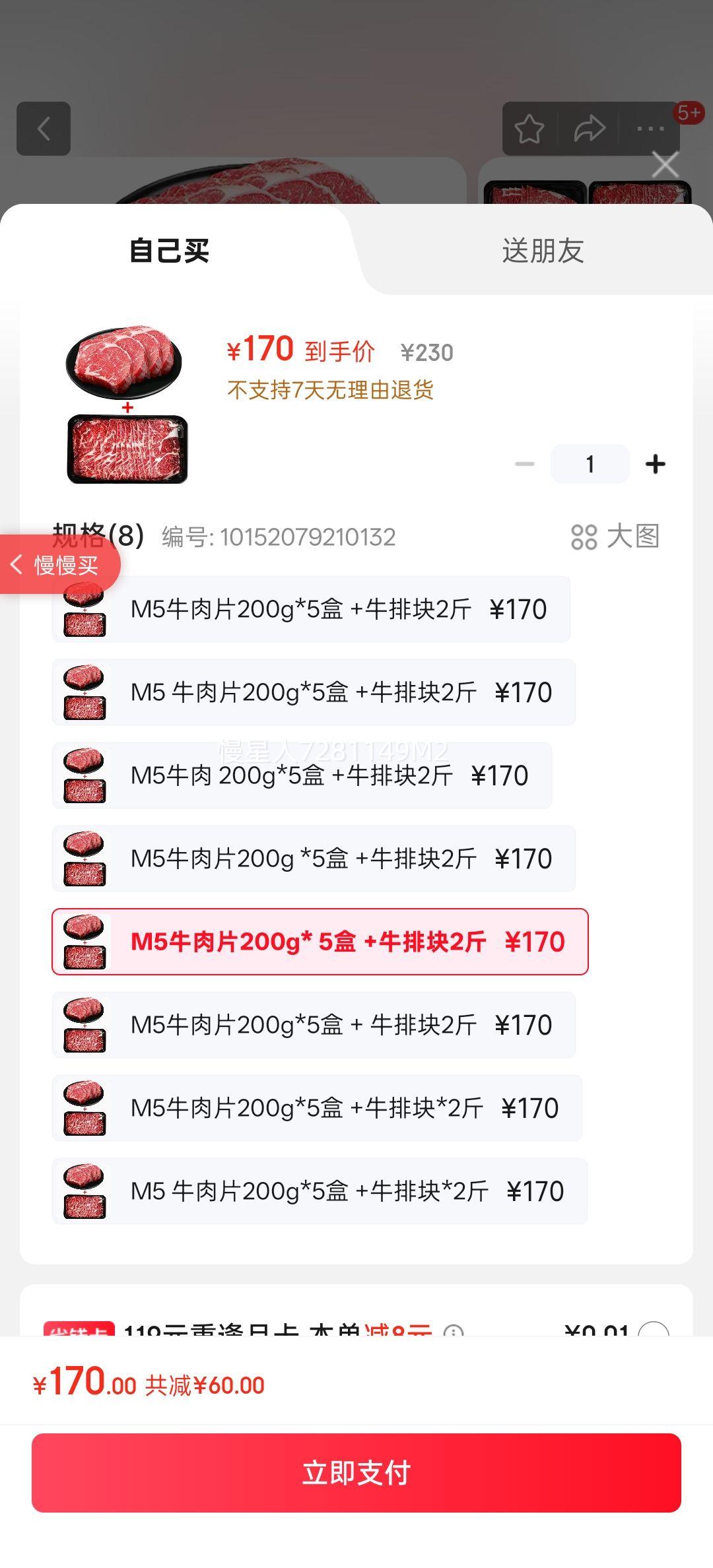Switch to the 送朋友 tab
713x1568 pixels.
[x=543, y=251]
